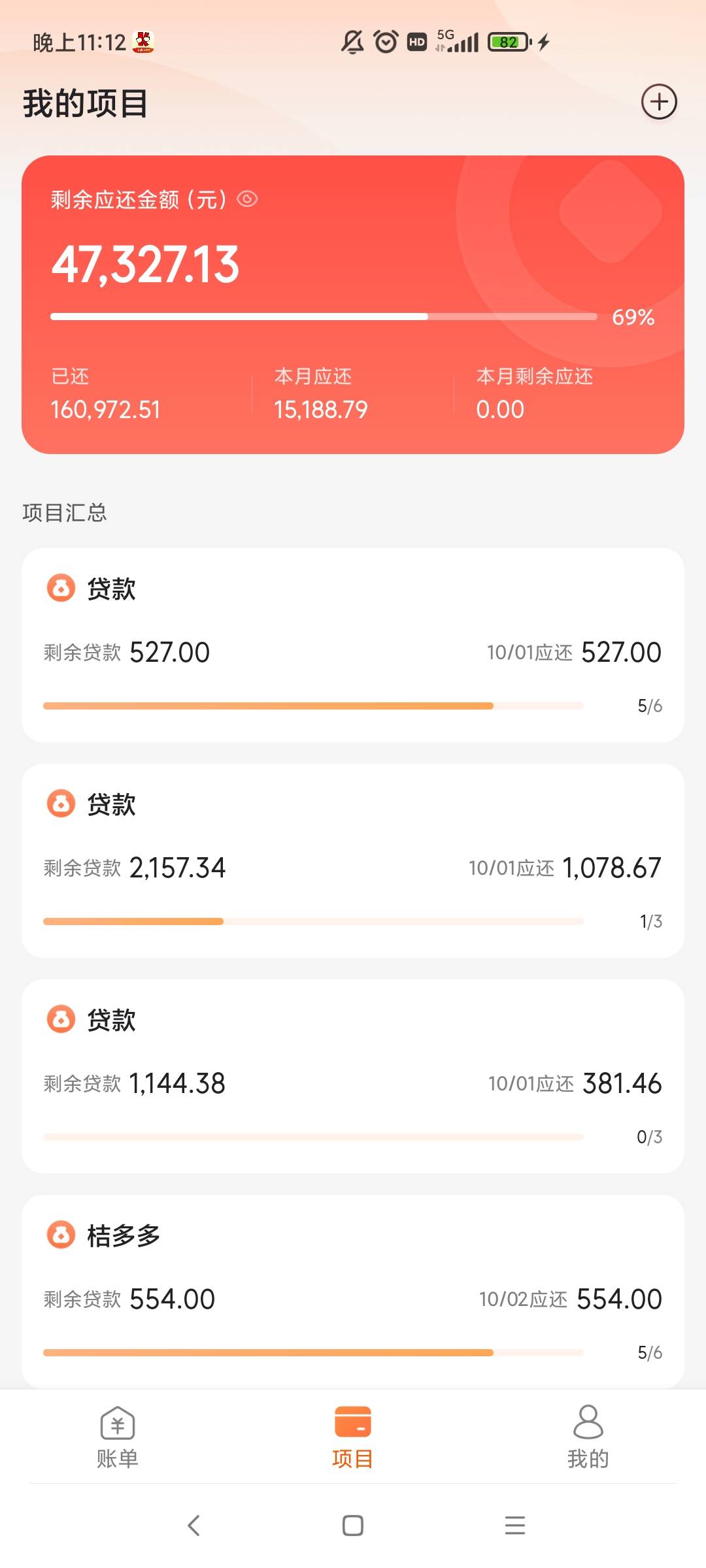Open the 贷款 card with 2,157.34 remaining
Screen dimensions: 706x1568
[353, 860]
